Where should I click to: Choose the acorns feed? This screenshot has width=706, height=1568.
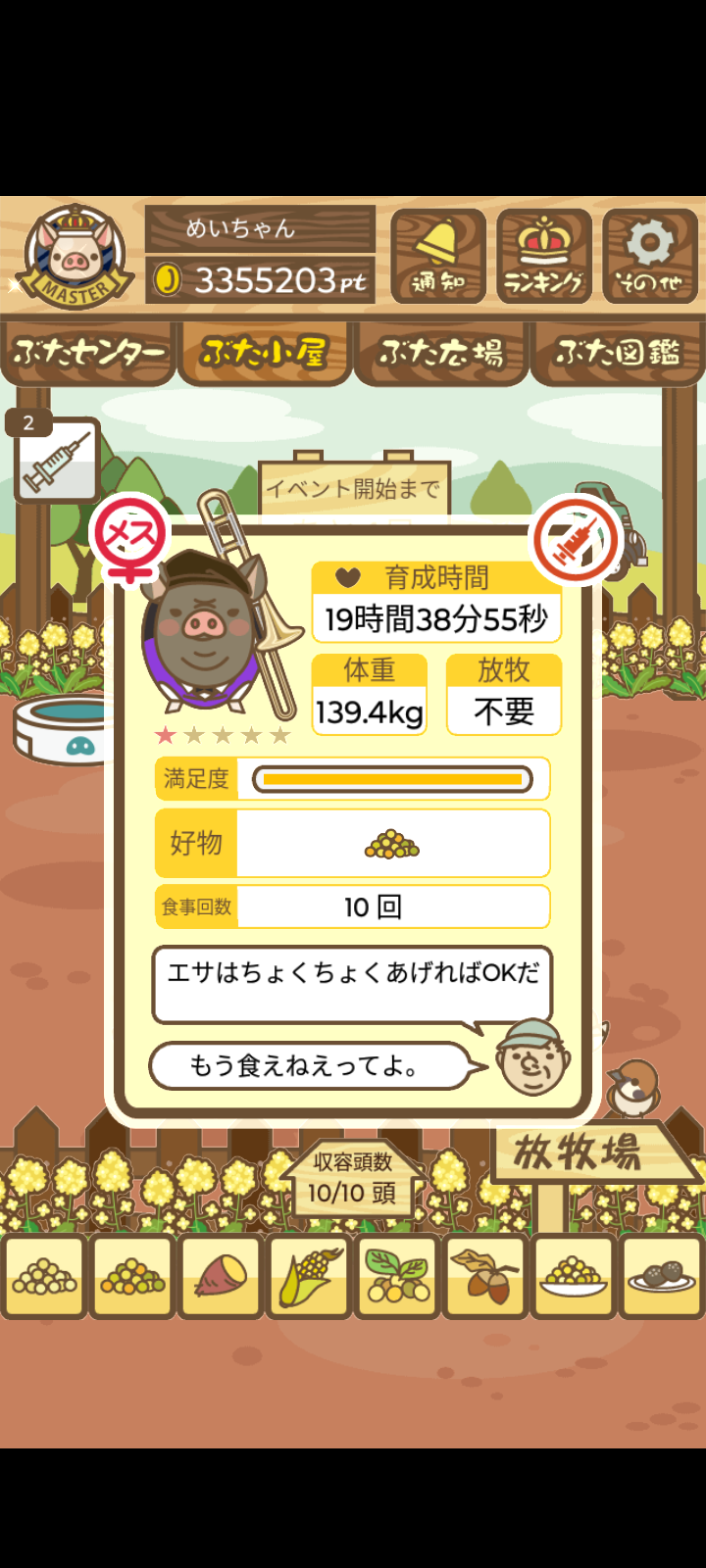(x=486, y=1277)
